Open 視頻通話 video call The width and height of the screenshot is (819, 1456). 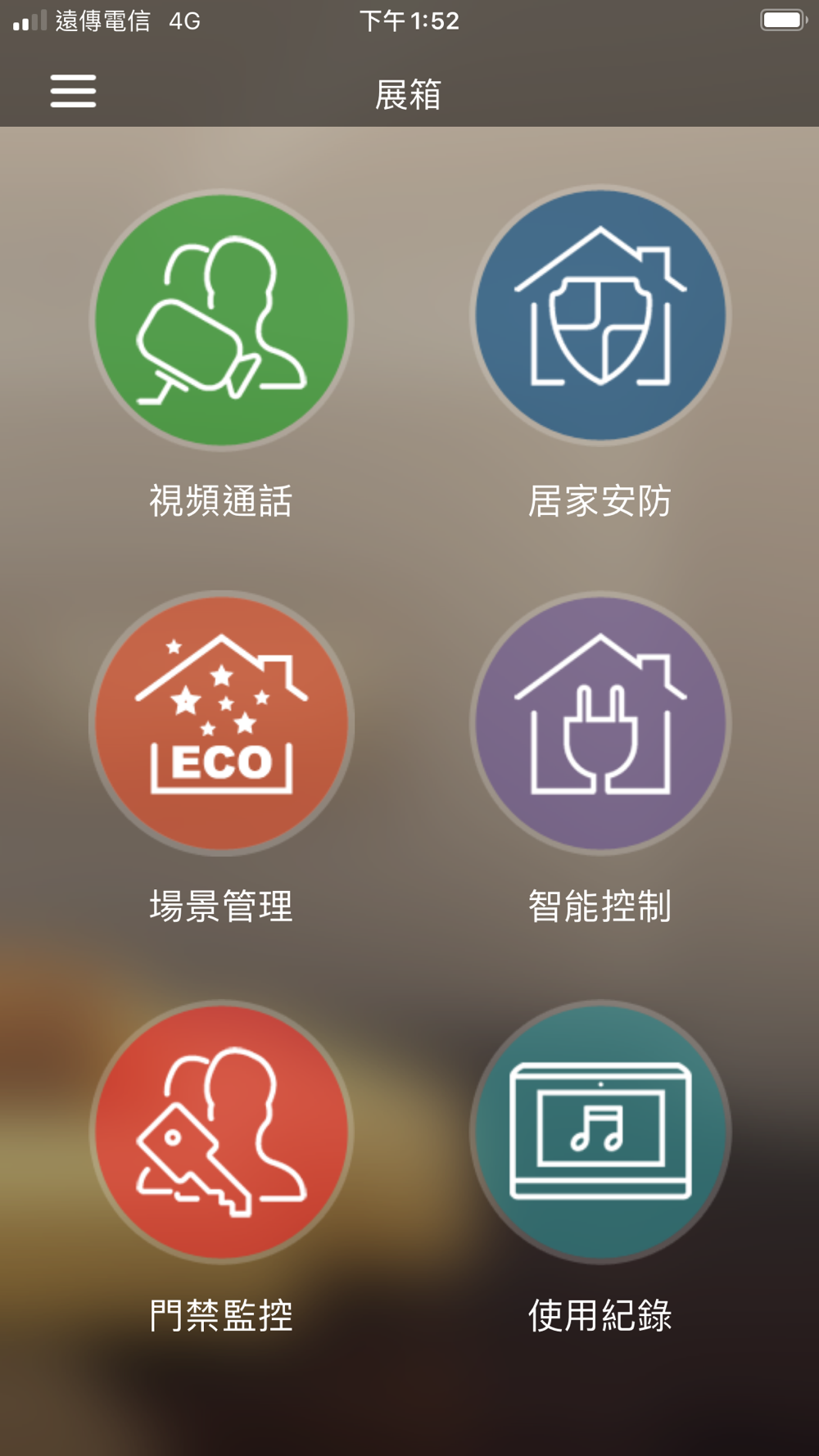pyautogui.click(x=221, y=319)
